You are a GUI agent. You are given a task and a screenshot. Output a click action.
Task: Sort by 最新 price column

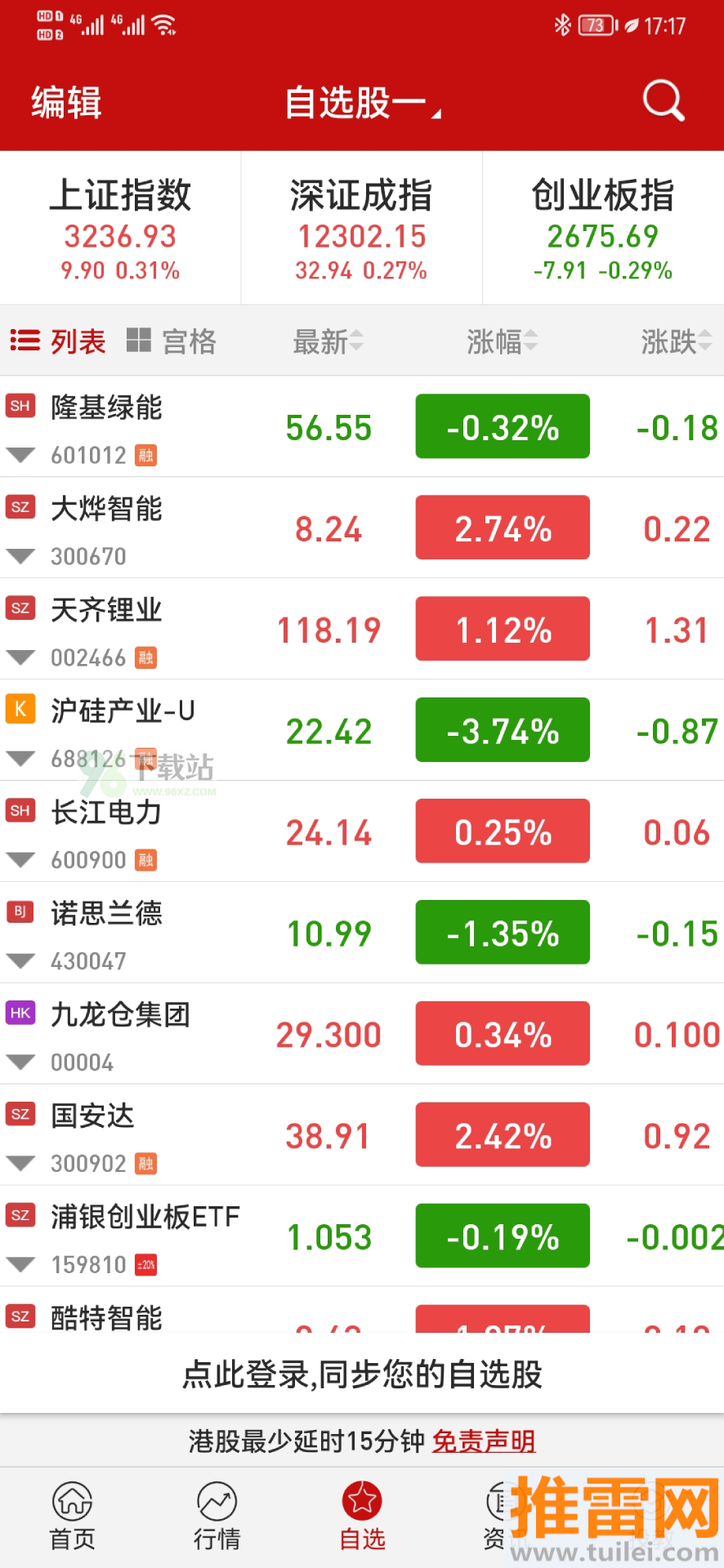click(328, 341)
